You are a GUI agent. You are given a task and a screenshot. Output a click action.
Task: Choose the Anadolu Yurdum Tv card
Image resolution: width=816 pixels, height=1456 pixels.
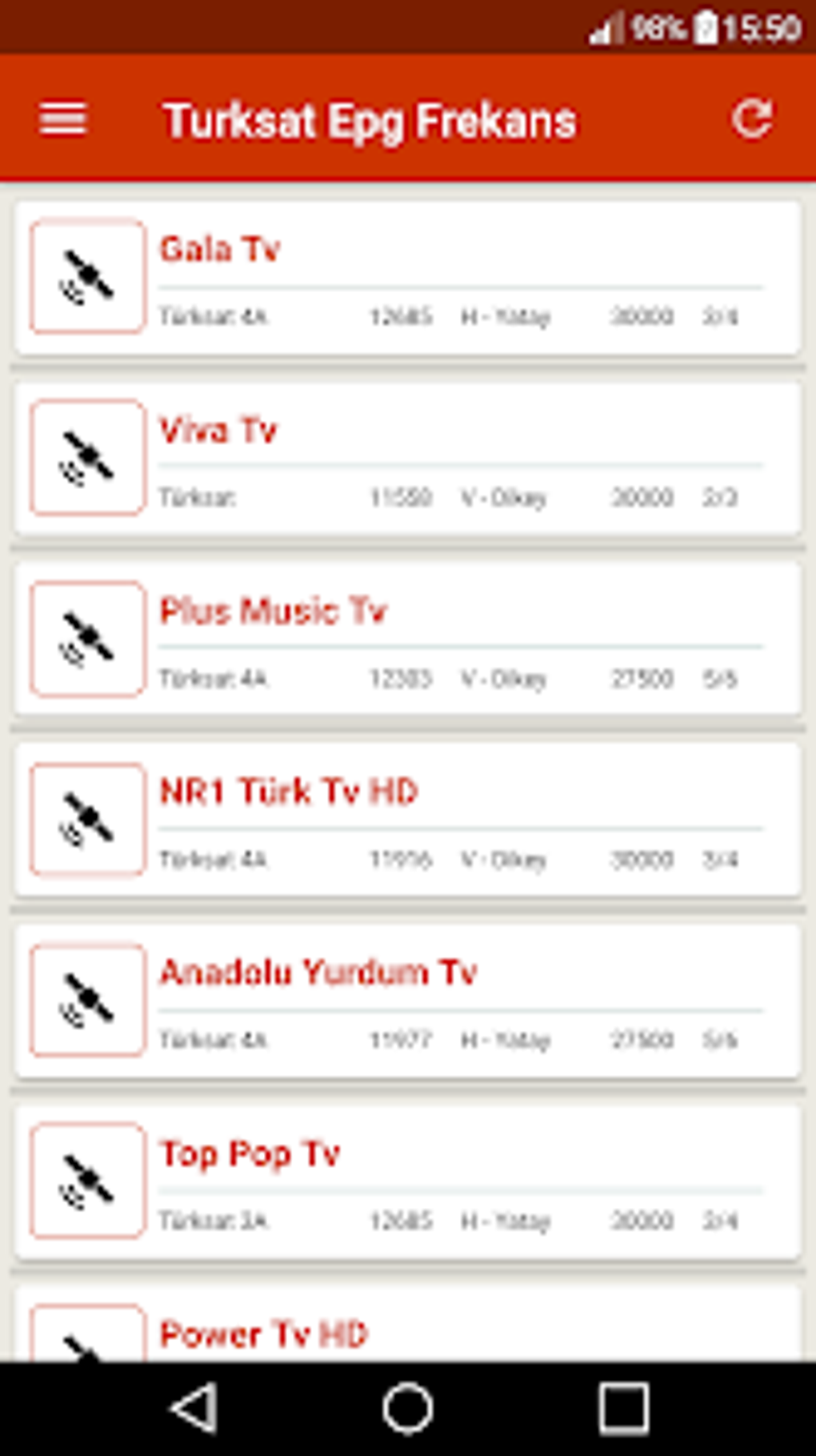(408, 1001)
